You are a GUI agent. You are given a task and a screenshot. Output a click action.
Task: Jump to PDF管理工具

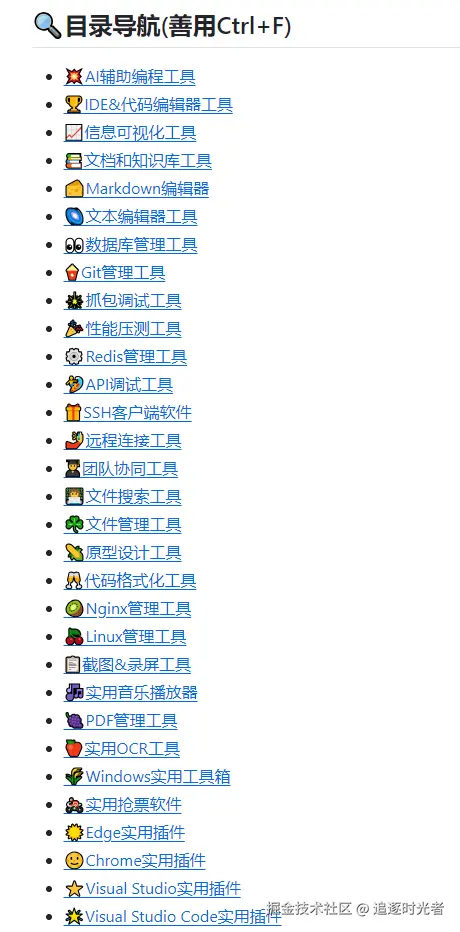[121, 720]
